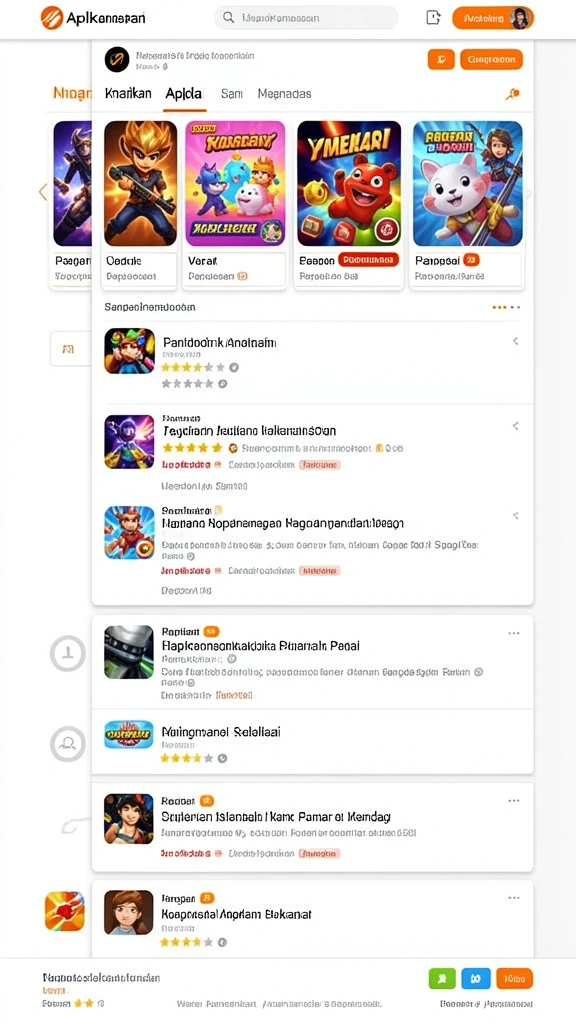Switch to the Megnadas tab
576x1024 pixels.
tap(284, 93)
